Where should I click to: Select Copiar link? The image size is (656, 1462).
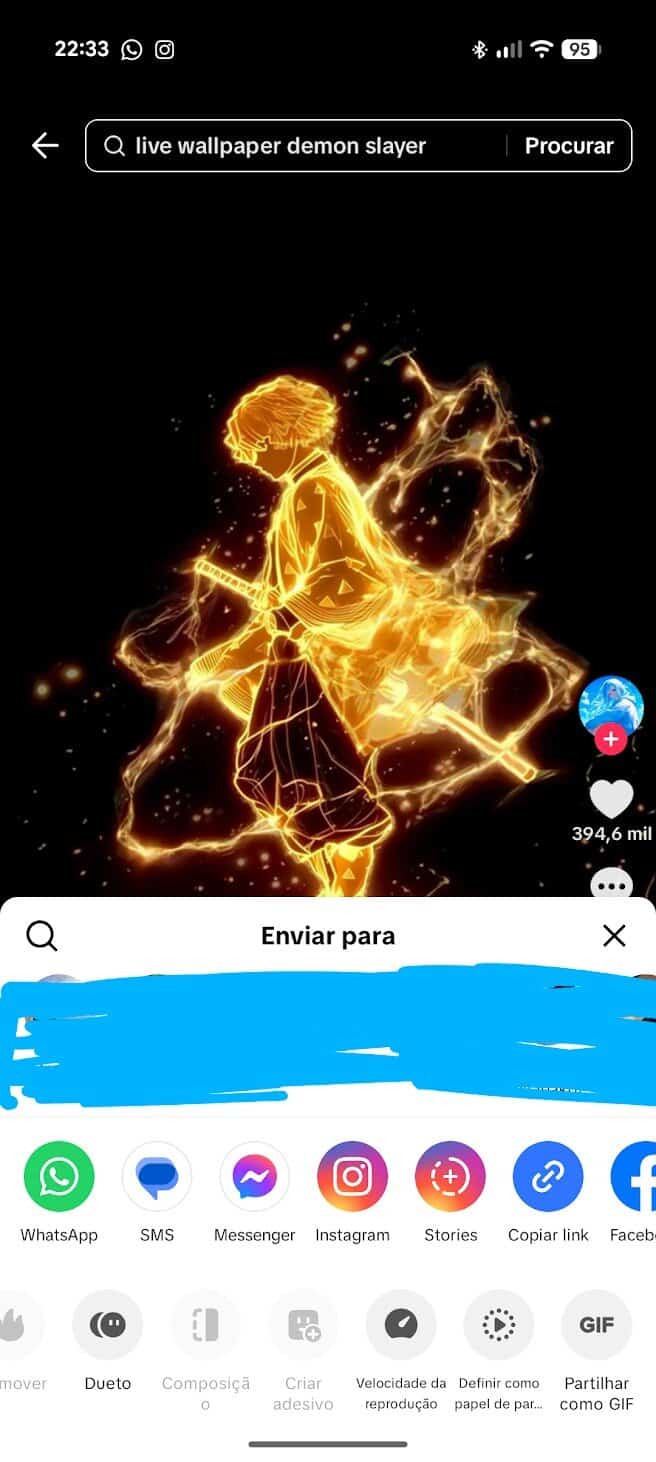(x=548, y=1177)
